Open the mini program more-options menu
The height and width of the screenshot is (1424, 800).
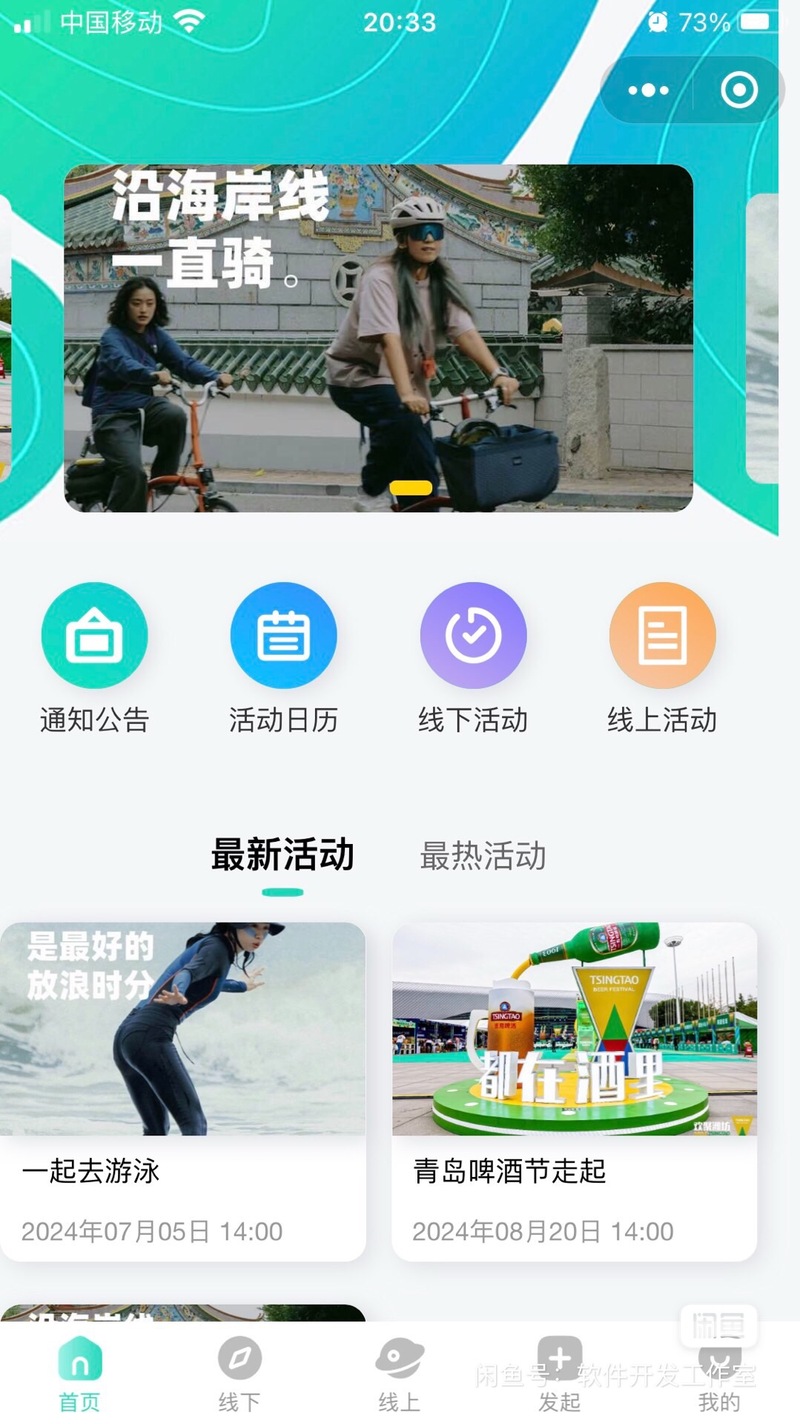[x=648, y=91]
